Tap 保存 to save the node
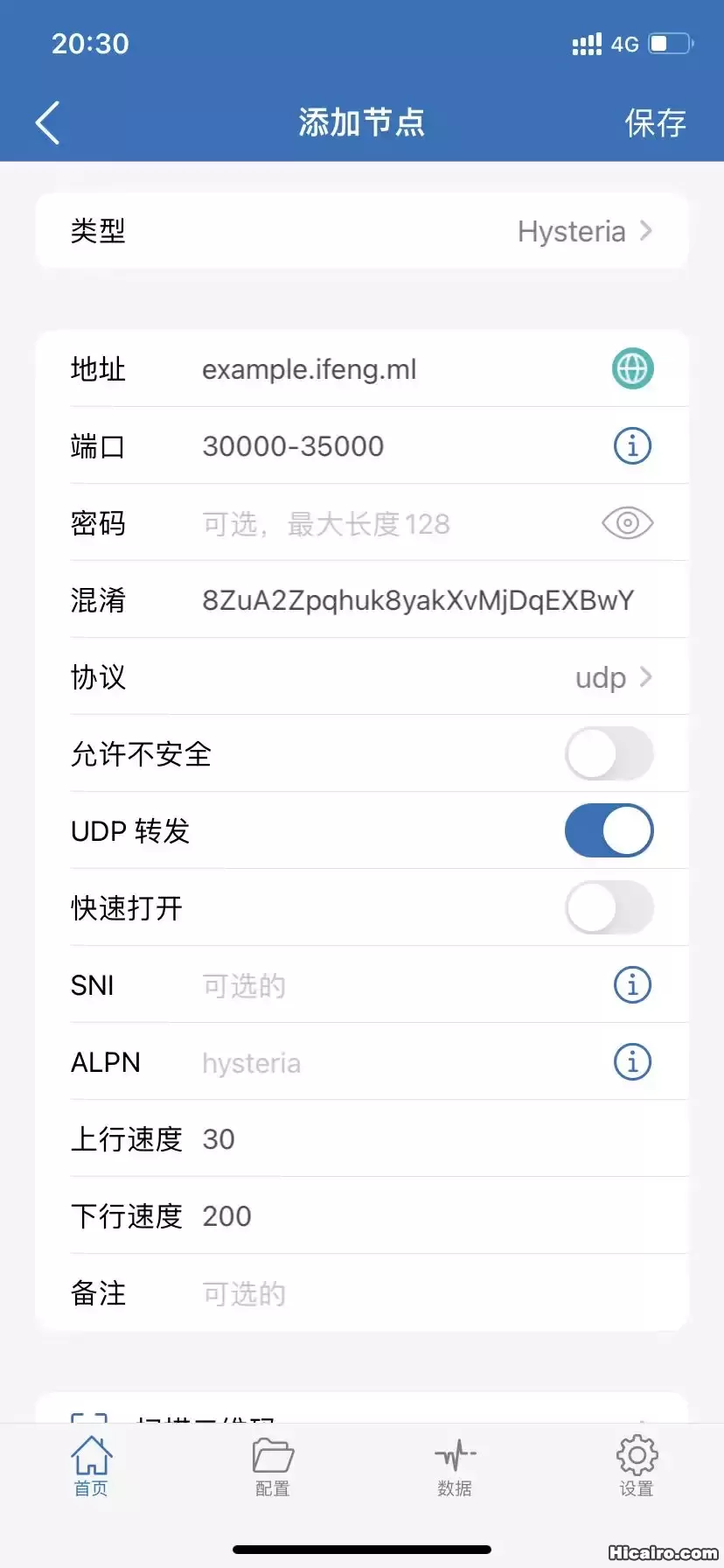 coord(655,123)
